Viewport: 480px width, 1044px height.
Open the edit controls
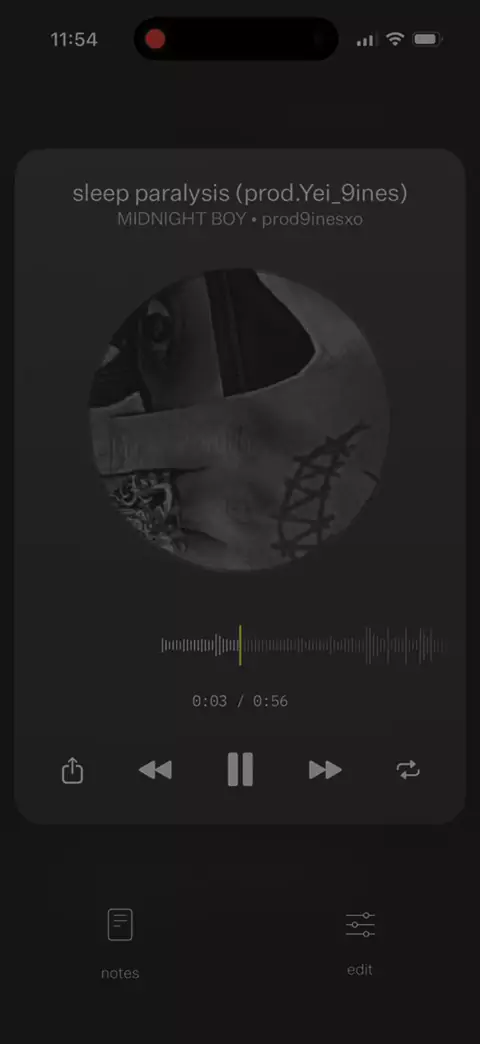click(360, 943)
